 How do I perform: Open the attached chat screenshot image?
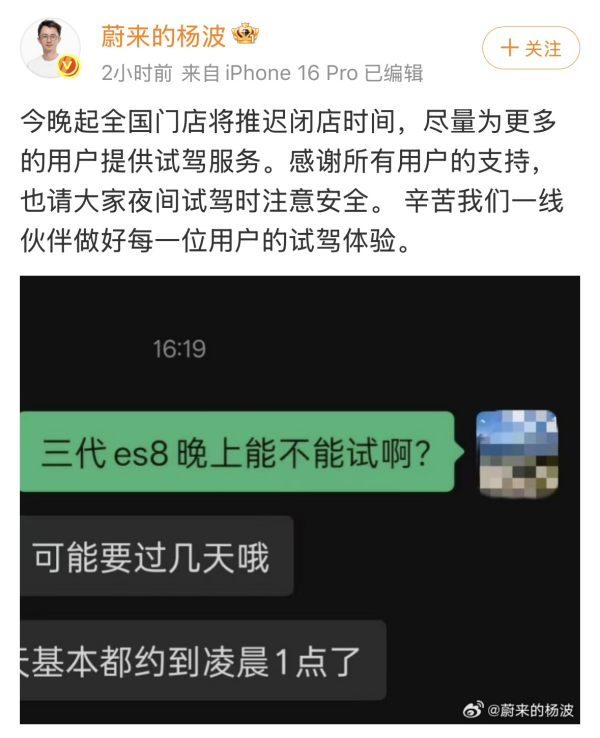[300, 499]
